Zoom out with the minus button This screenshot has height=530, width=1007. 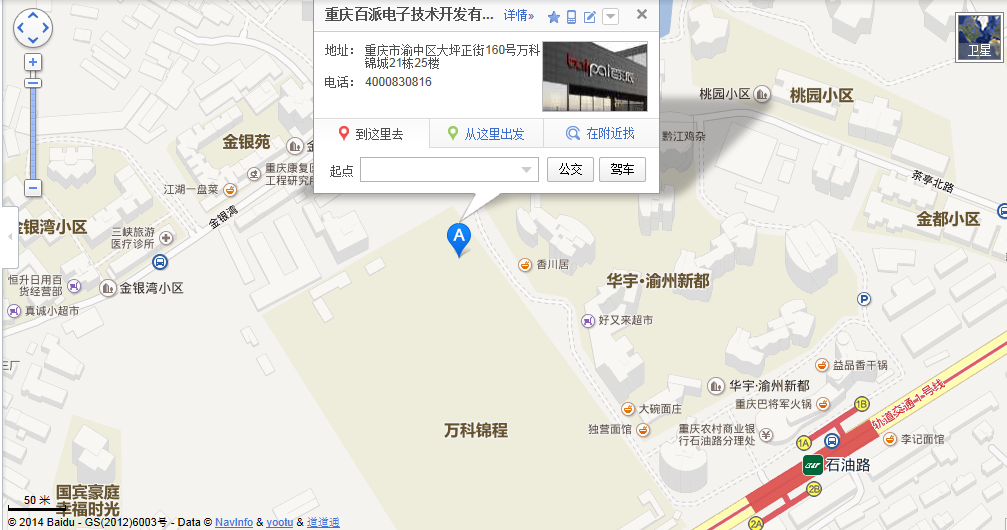[33, 188]
